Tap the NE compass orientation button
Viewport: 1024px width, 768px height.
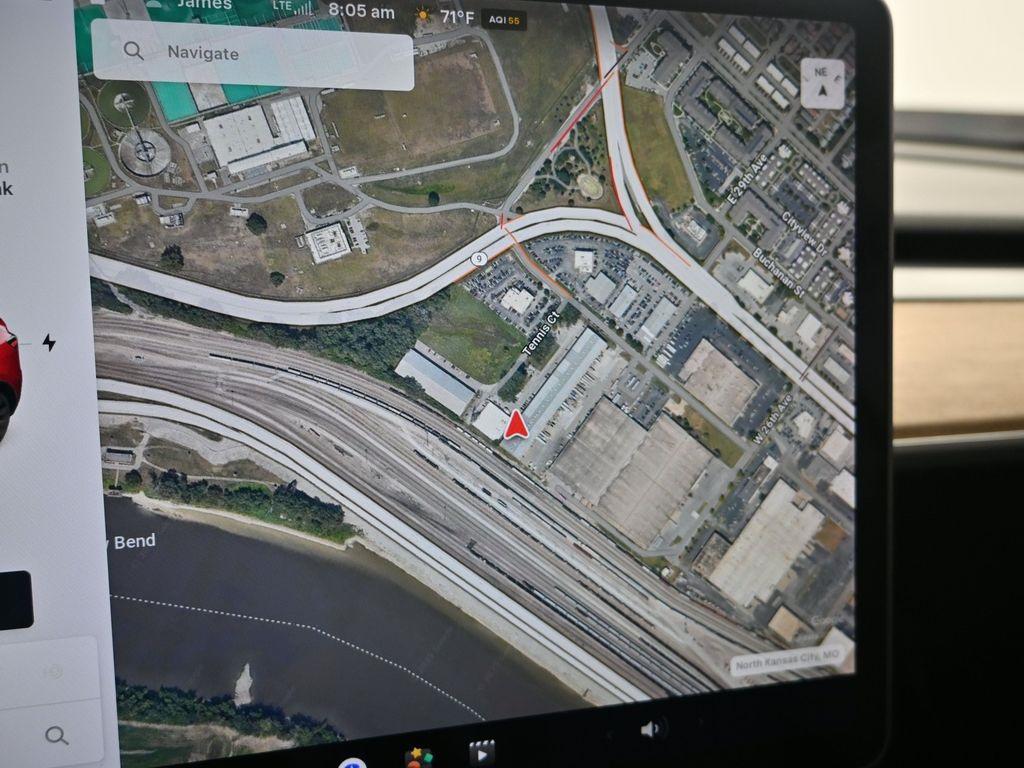[x=822, y=84]
